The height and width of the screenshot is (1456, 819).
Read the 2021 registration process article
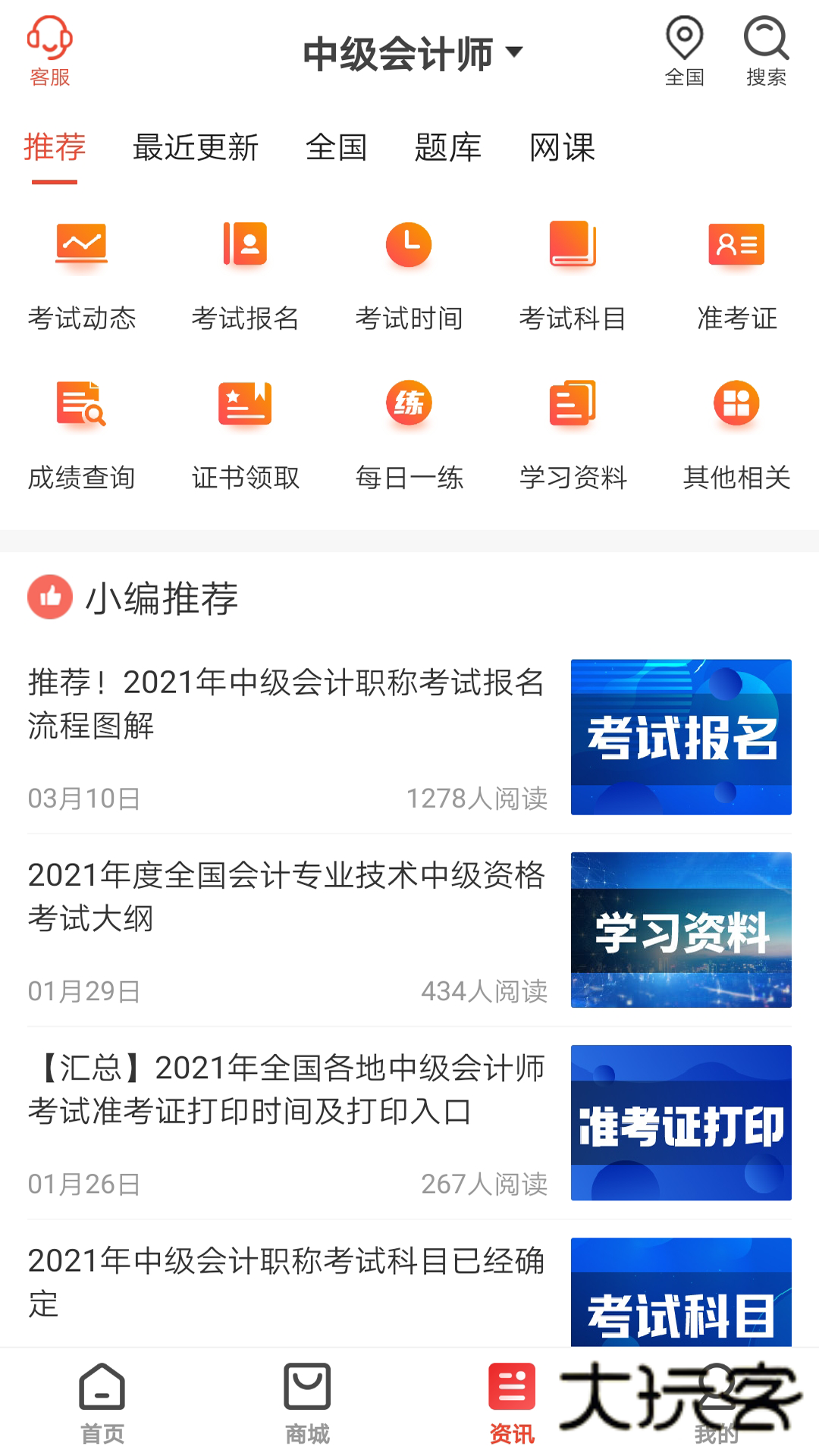[x=287, y=705]
